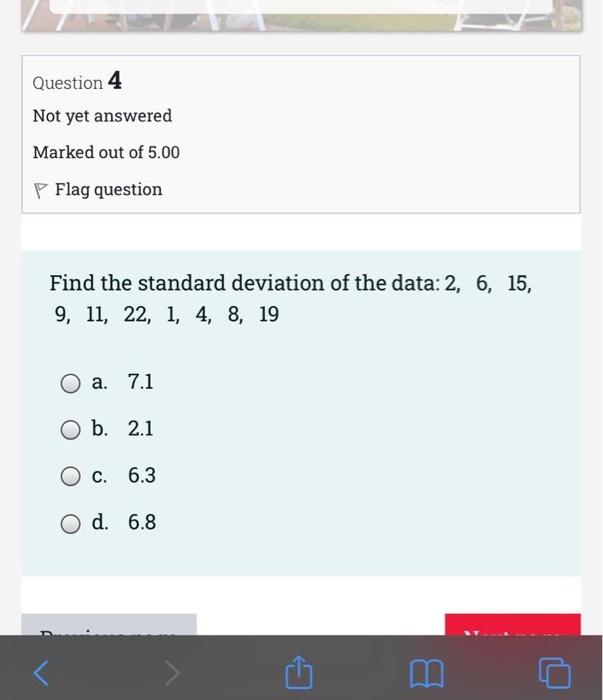This screenshot has width=603, height=700.
Task: Mark option d. 6.8
Action: tap(70, 524)
